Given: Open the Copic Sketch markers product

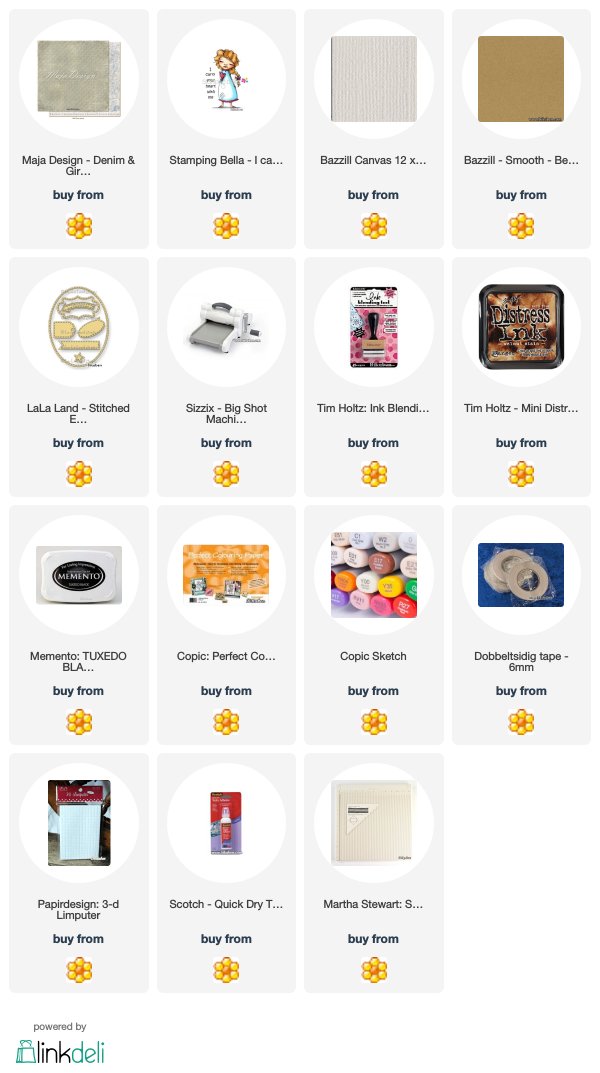Looking at the screenshot, I should coord(373,576).
